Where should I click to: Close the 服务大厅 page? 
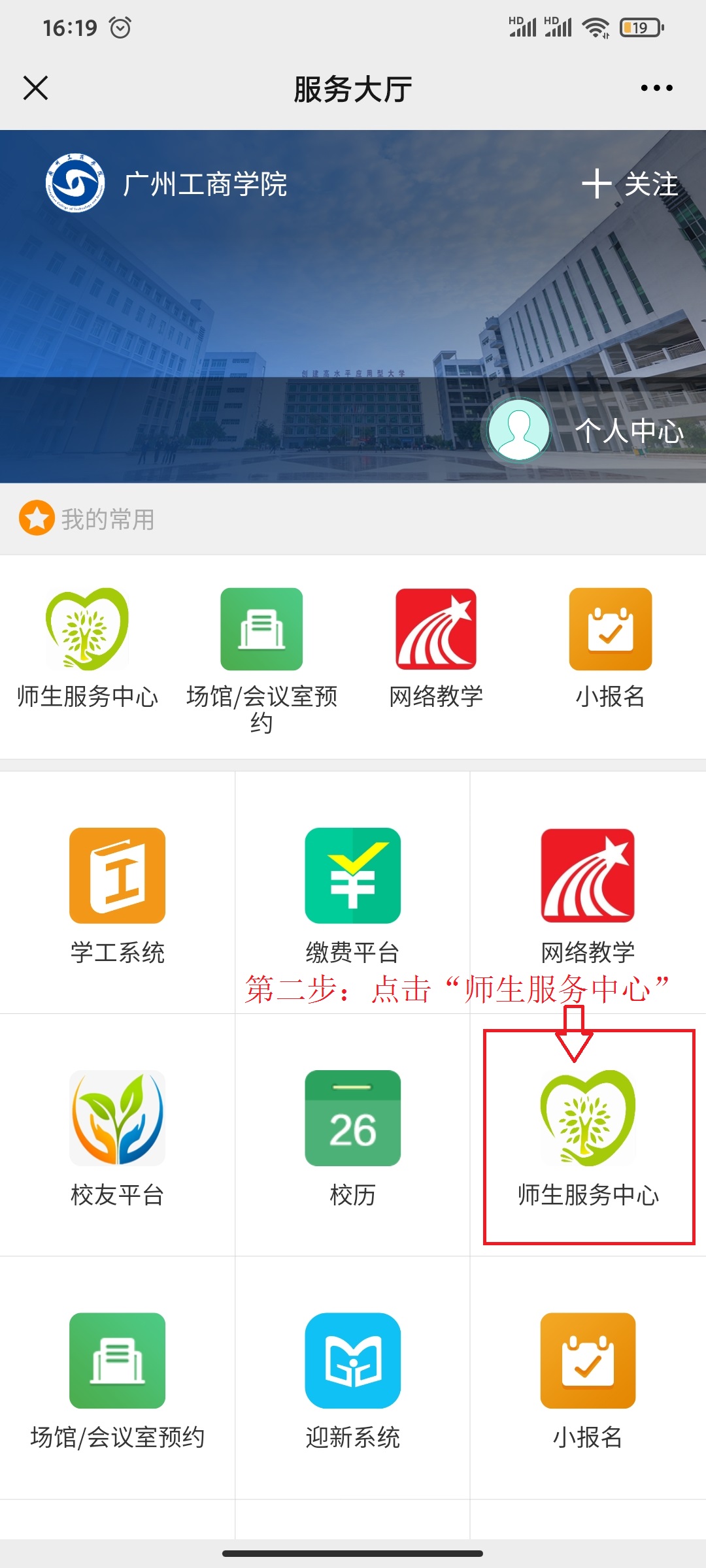point(36,88)
